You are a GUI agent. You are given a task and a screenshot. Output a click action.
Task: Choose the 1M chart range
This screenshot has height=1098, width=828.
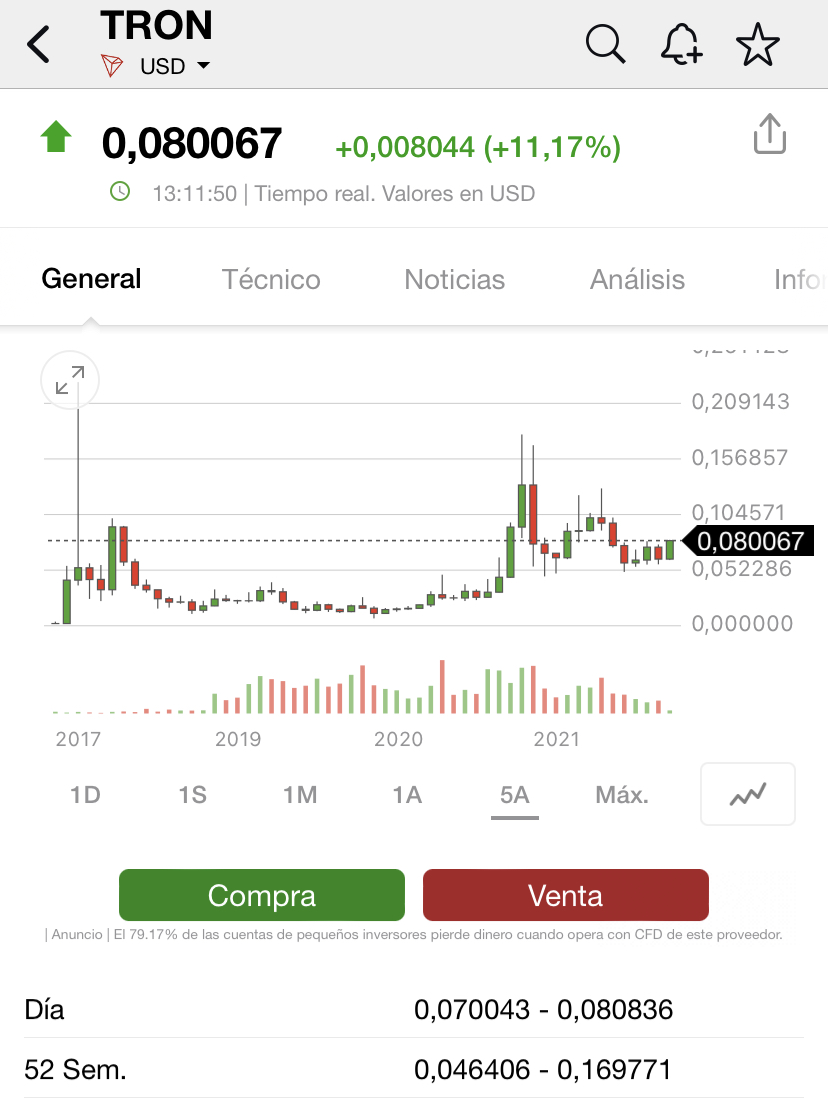[300, 795]
